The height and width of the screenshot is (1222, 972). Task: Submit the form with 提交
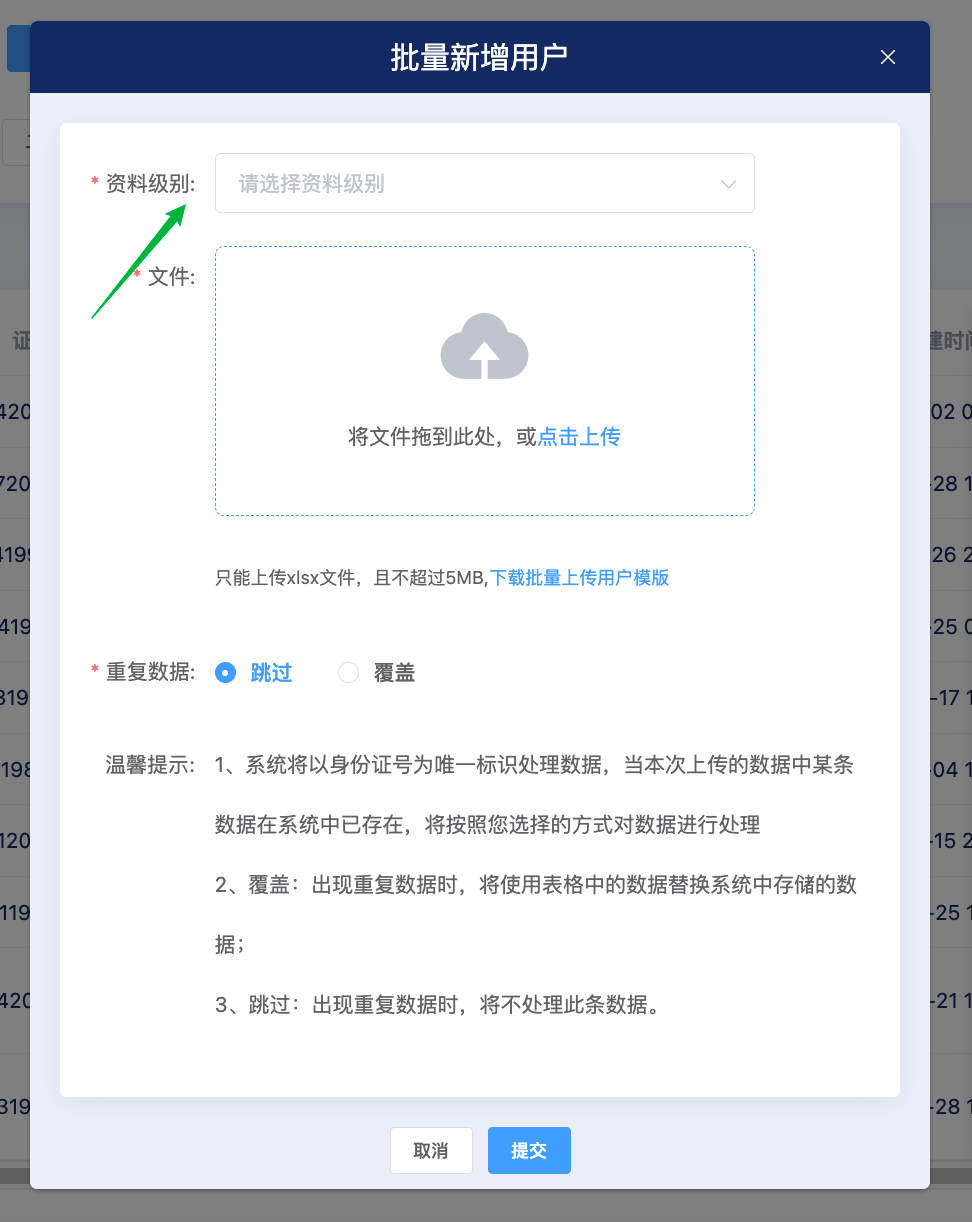click(x=528, y=1150)
